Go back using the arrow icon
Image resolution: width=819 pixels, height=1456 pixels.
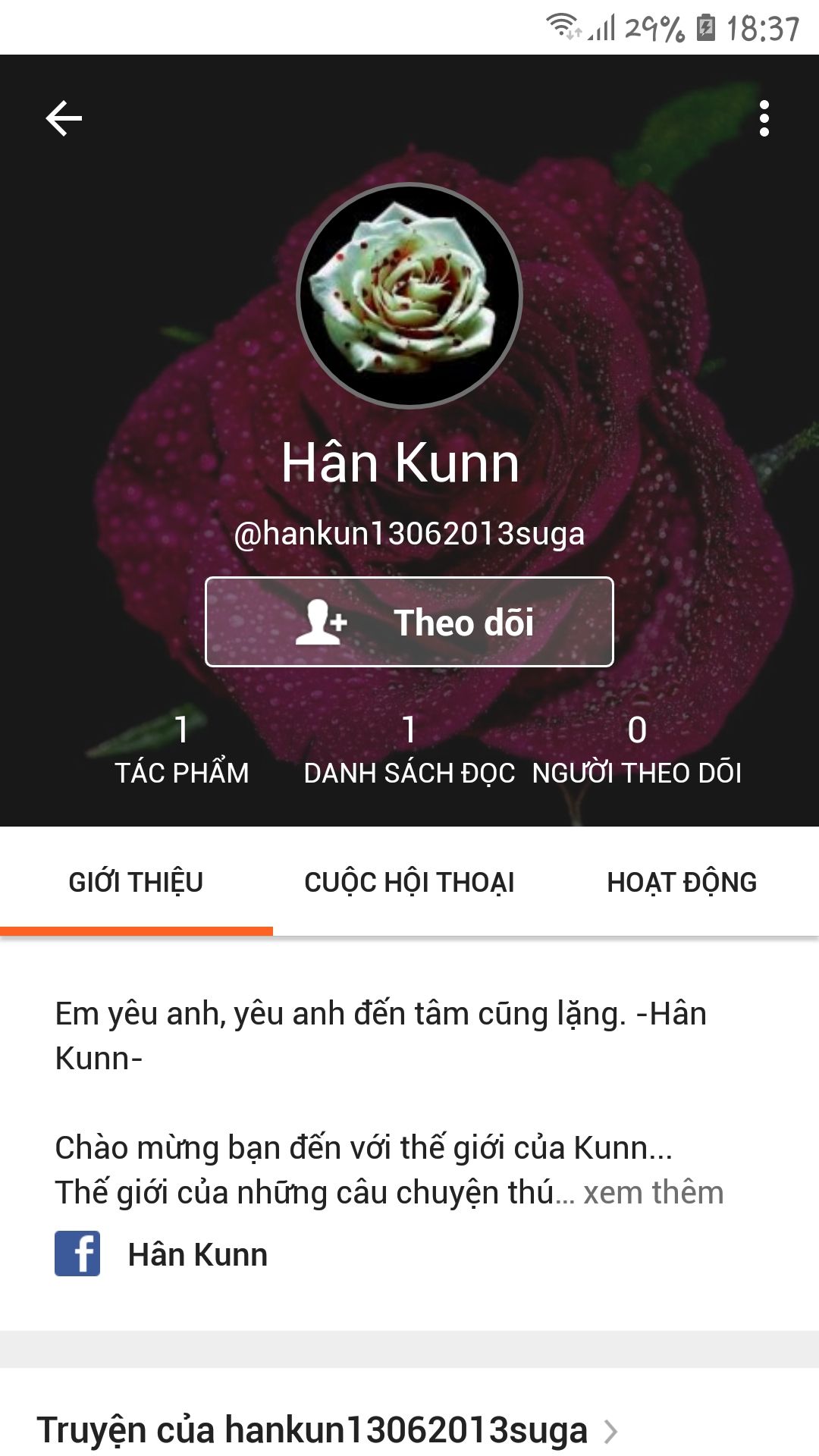(x=64, y=119)
